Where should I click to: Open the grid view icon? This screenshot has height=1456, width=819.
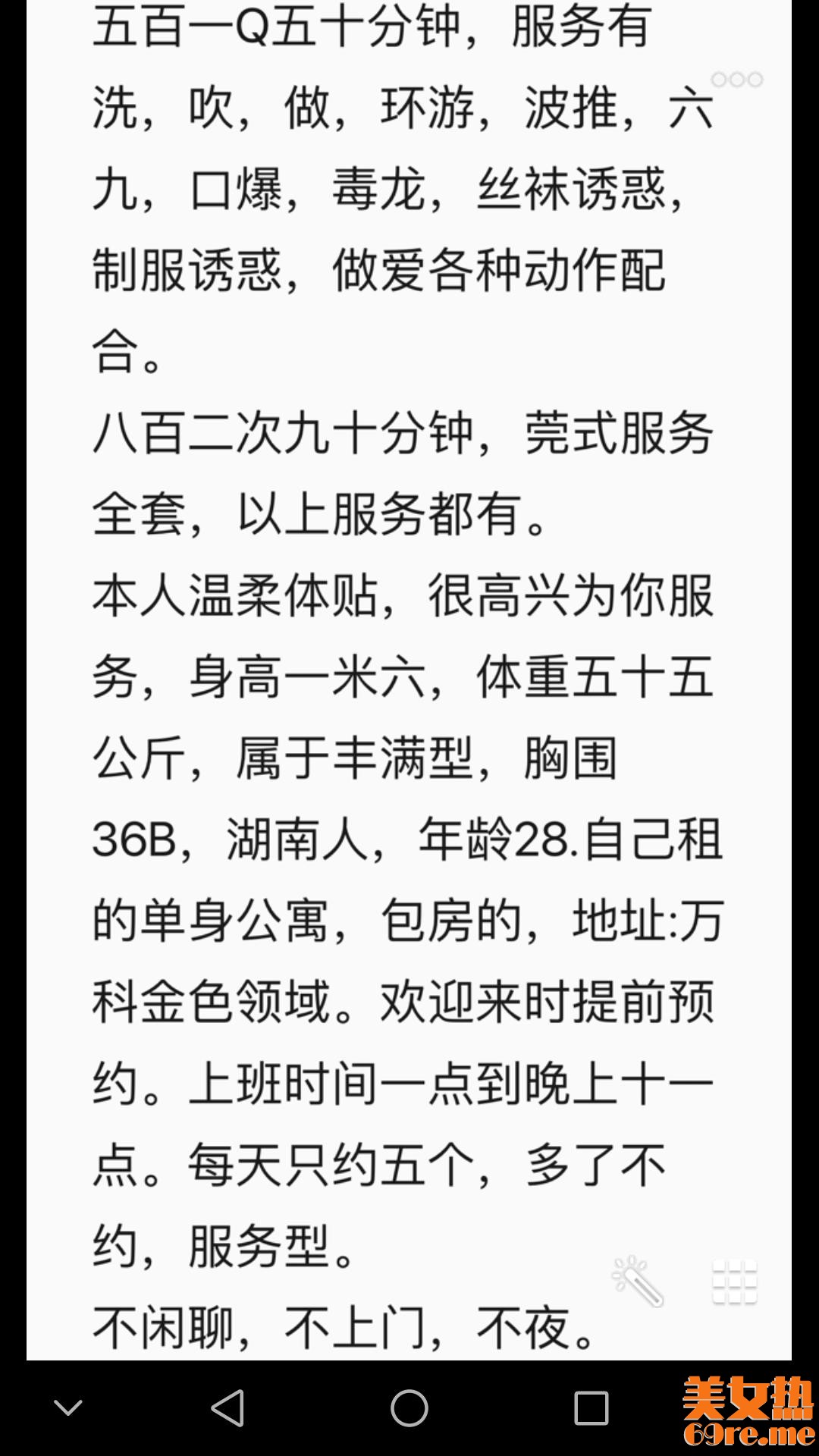[734, 1282]
